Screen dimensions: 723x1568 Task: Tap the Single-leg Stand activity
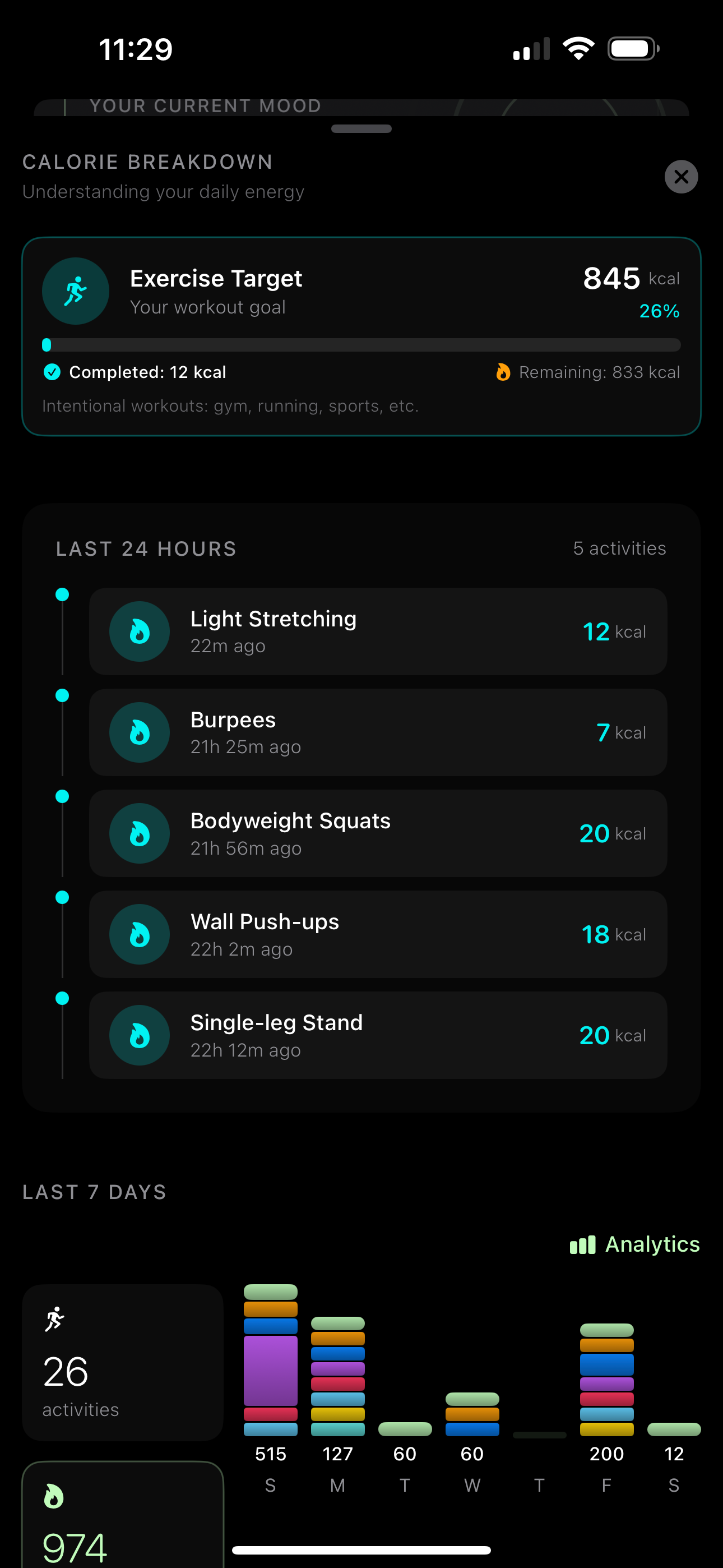[377, 1035]
